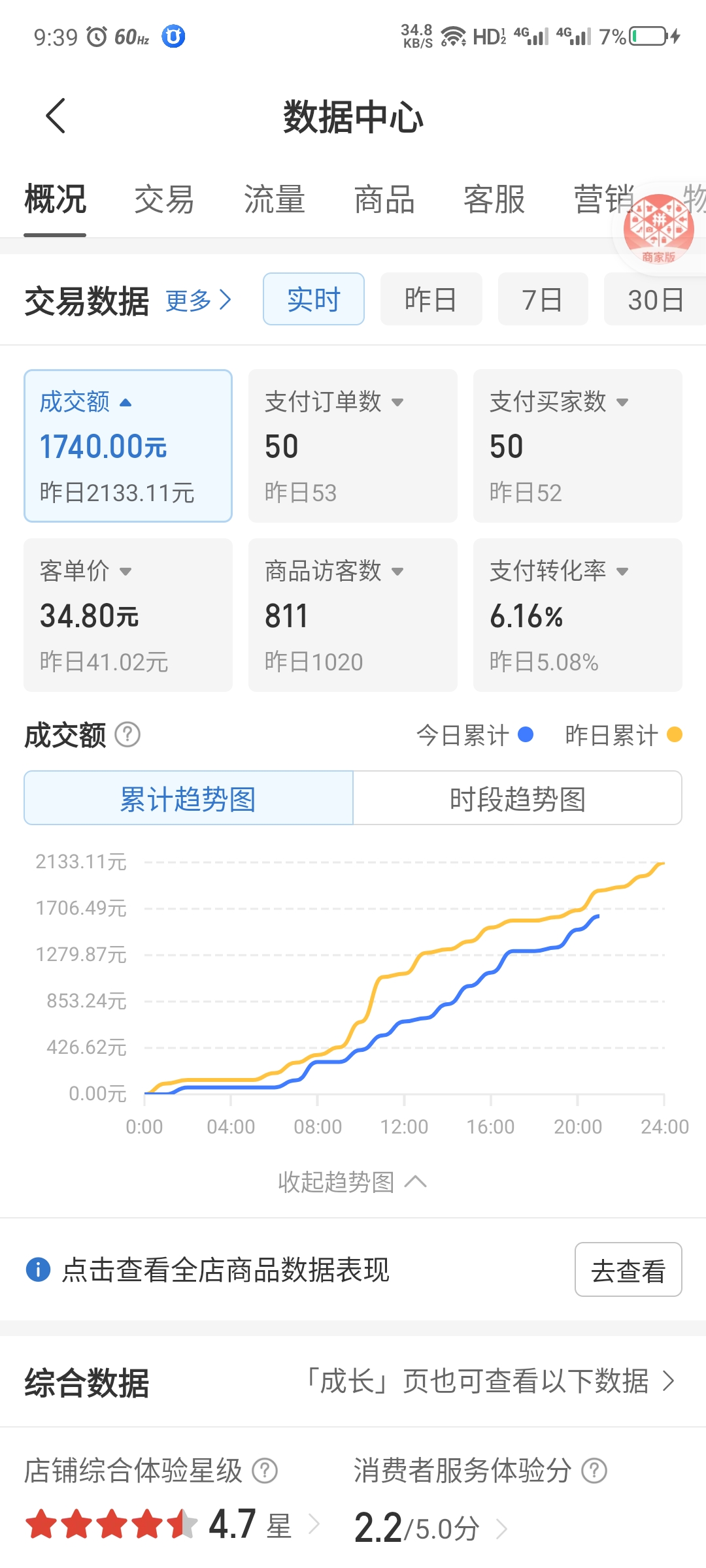Collapse the chart with 收起趋势图
The height and width of the screenshot is (1568, 706).
352,1181
